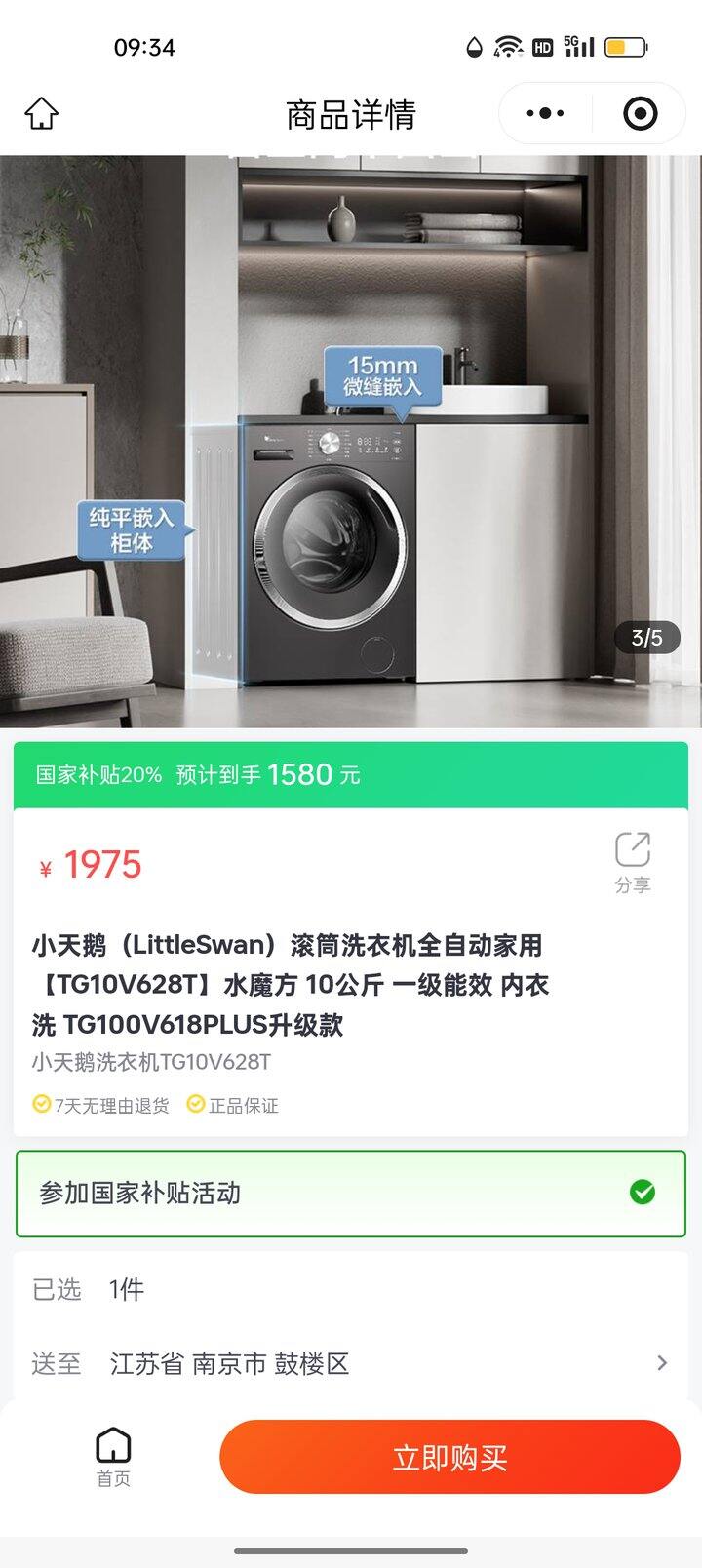Screen dimensions: 702x1568
Task: Open the washing machine product image
Action: pos(351,441)
